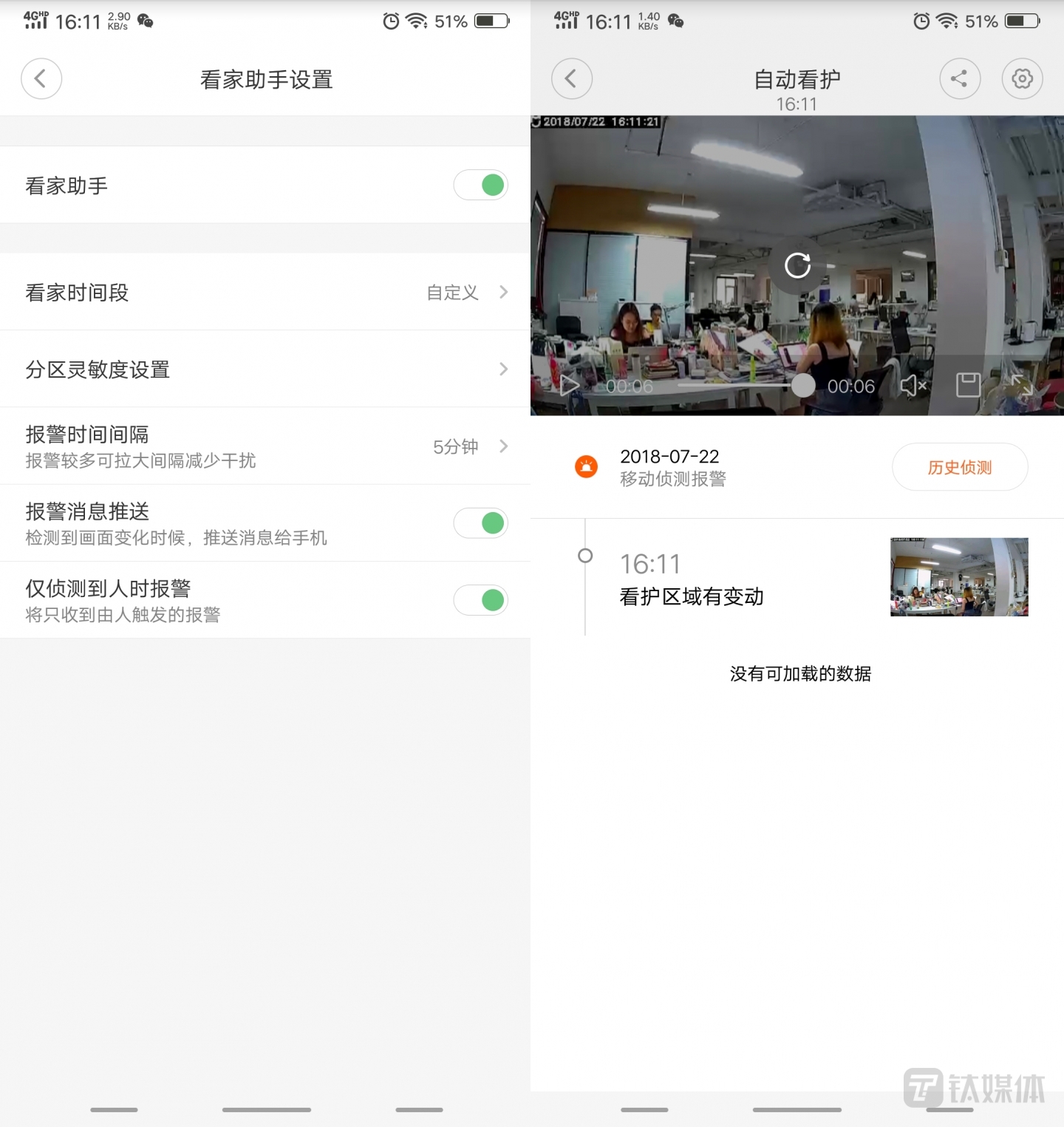Turn off 仅侦测到人时报警
Viewport: 1064px width, 1127px height.
pos(480,600)
